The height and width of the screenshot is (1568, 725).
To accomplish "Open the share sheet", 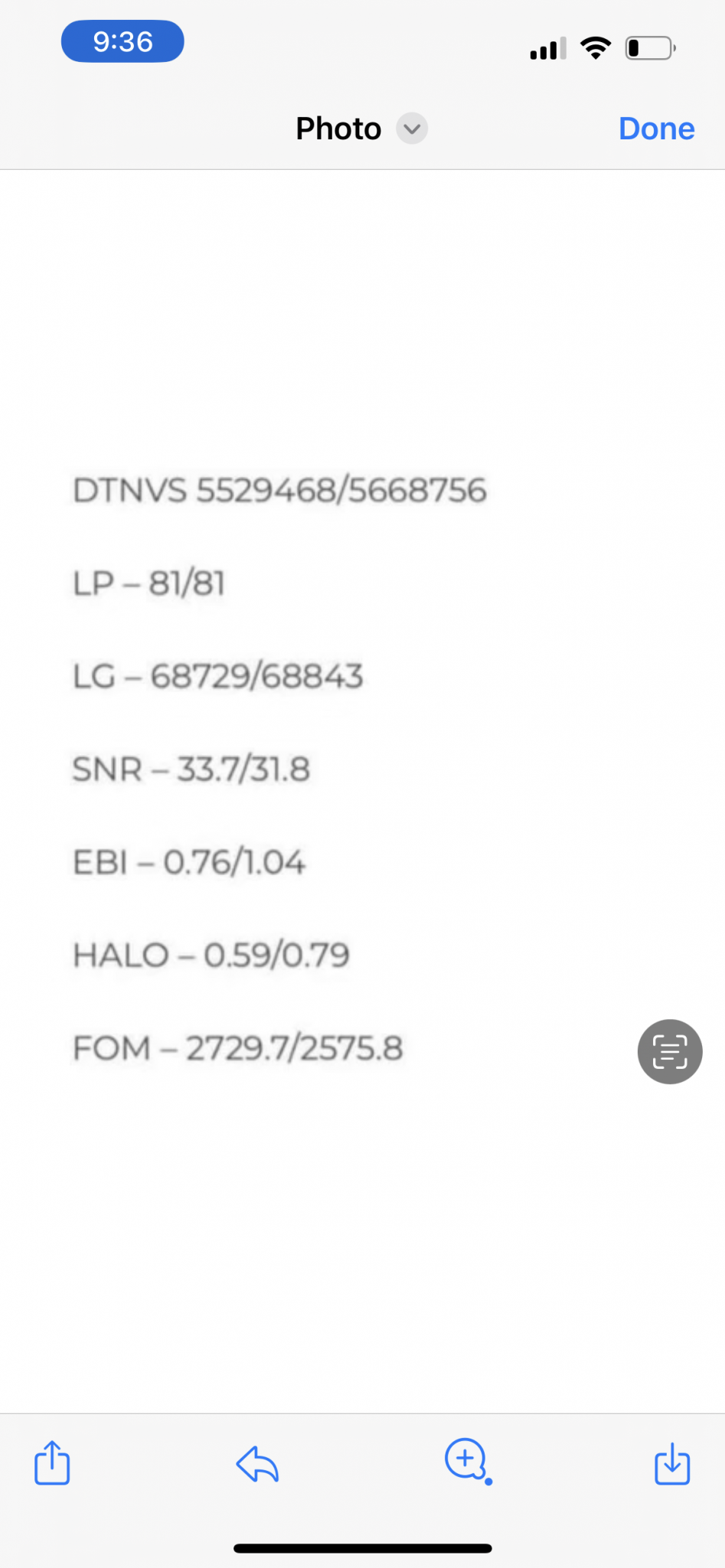I will point(52,1462).
